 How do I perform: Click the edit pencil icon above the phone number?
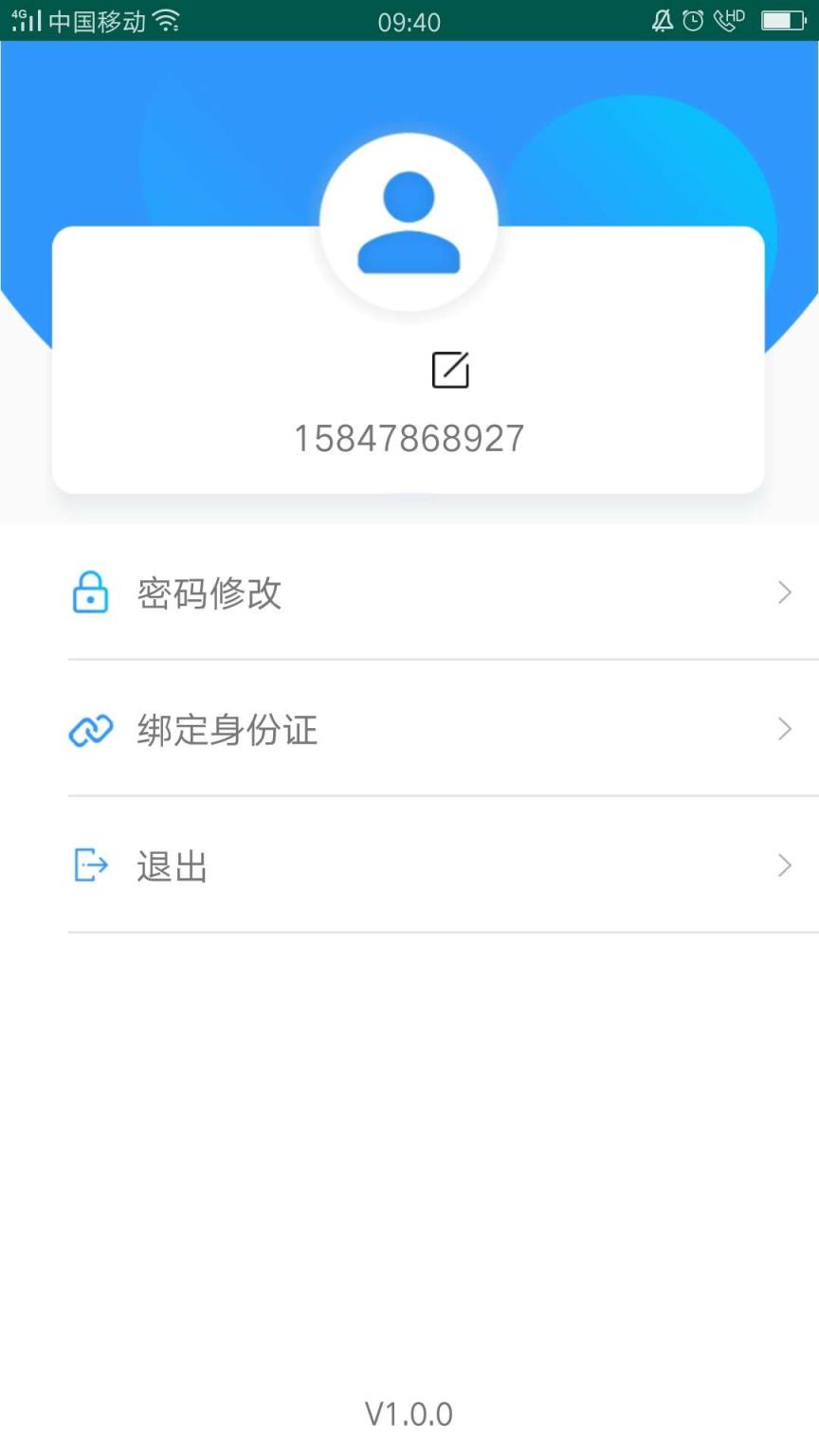[x=449, y=371]
